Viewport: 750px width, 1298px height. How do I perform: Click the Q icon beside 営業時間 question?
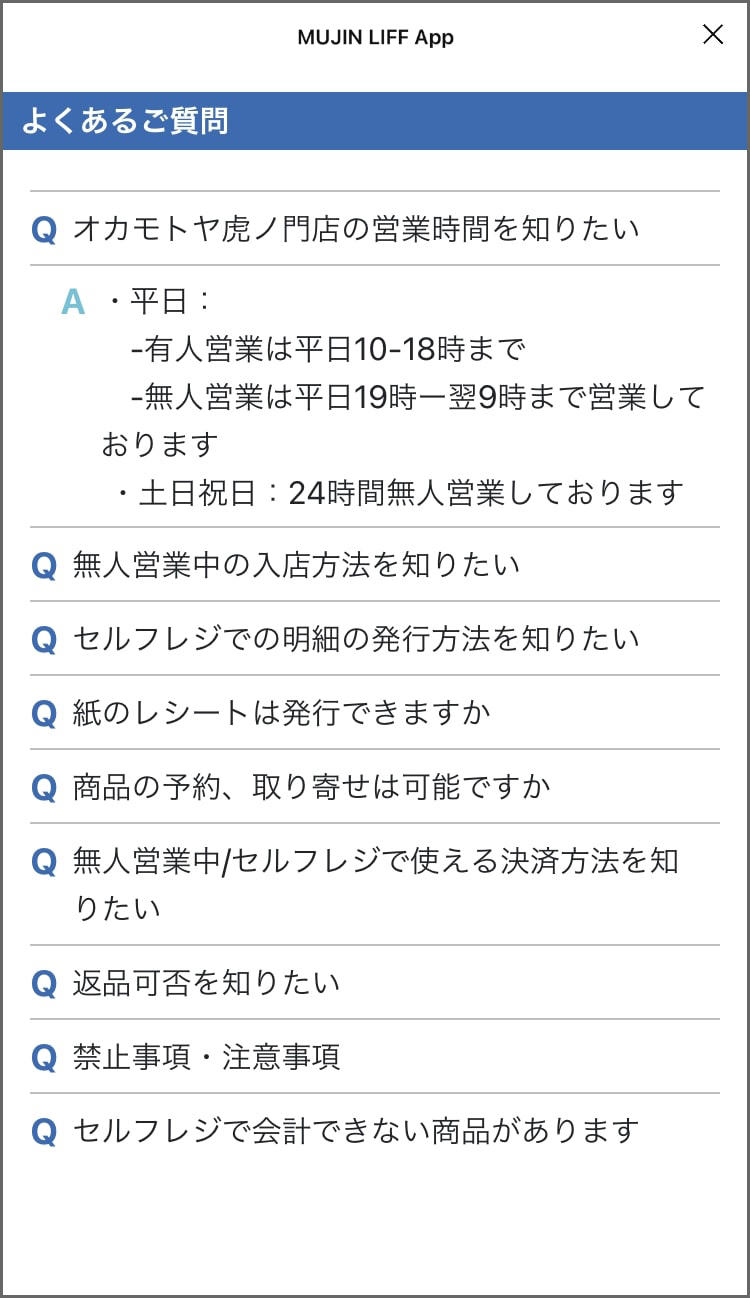pos(44,228)
